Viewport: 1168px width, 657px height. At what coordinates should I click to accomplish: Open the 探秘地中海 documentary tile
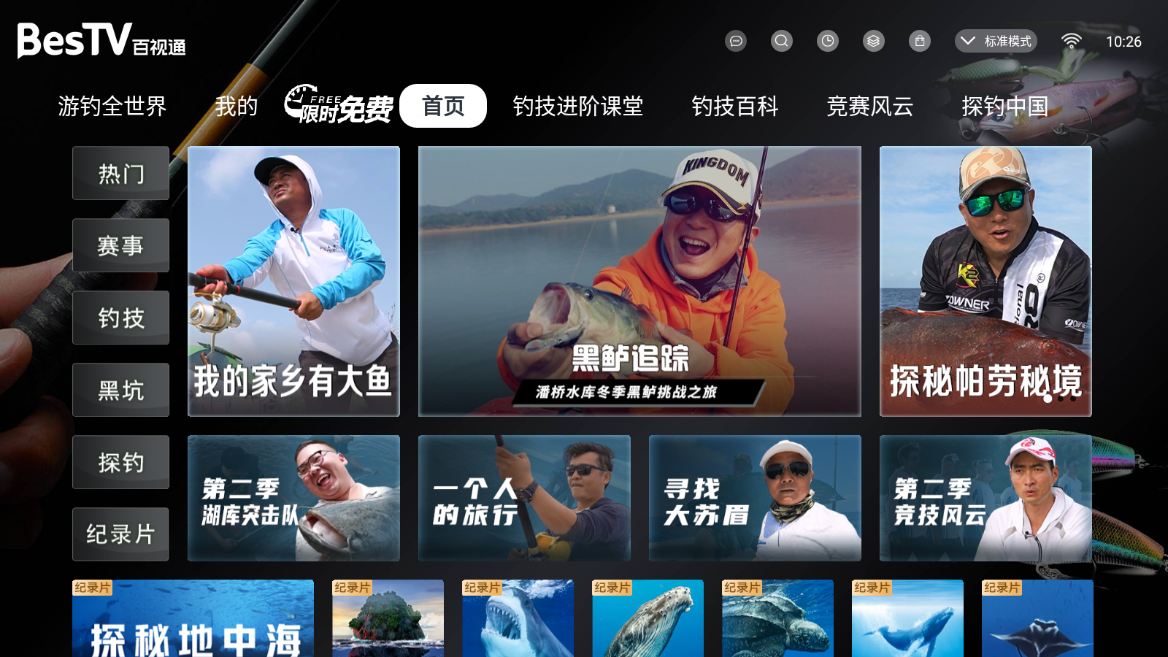193,618
